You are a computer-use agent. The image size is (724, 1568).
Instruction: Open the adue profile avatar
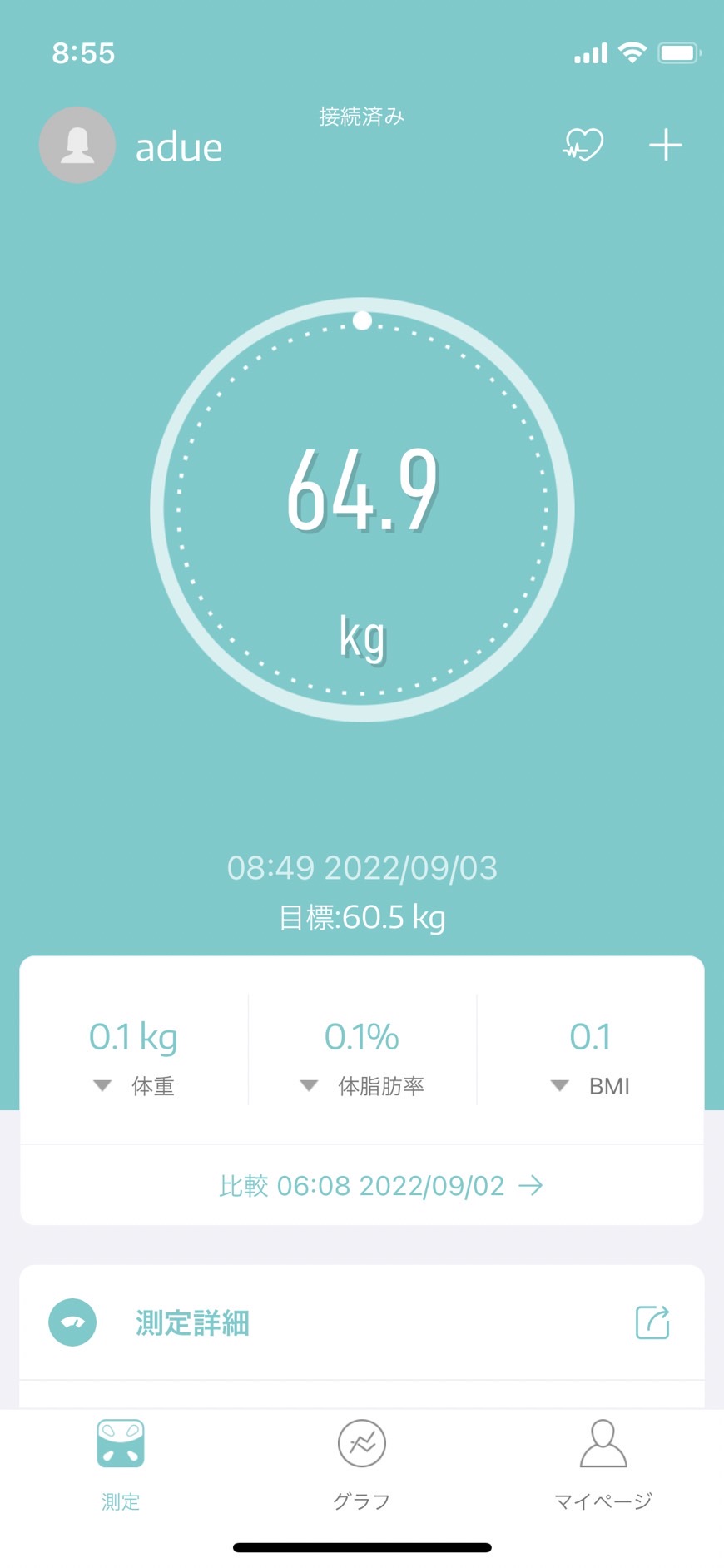(x=77, y=145)
